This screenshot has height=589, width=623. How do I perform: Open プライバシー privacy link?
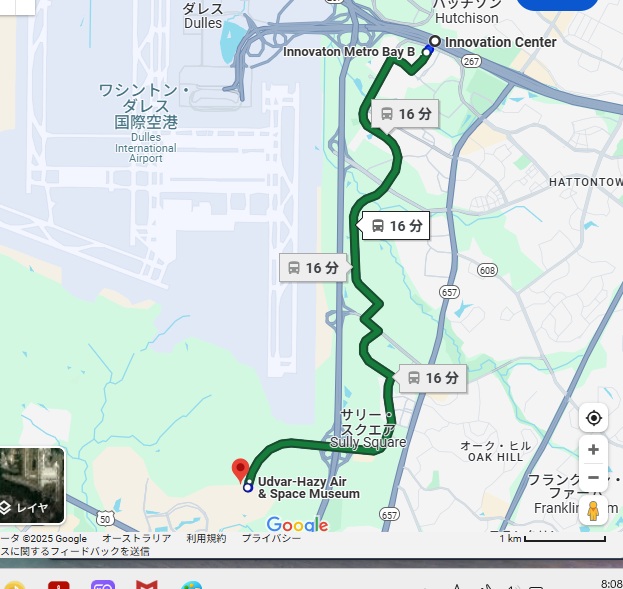pyautogui.click(x=271, y=538)
